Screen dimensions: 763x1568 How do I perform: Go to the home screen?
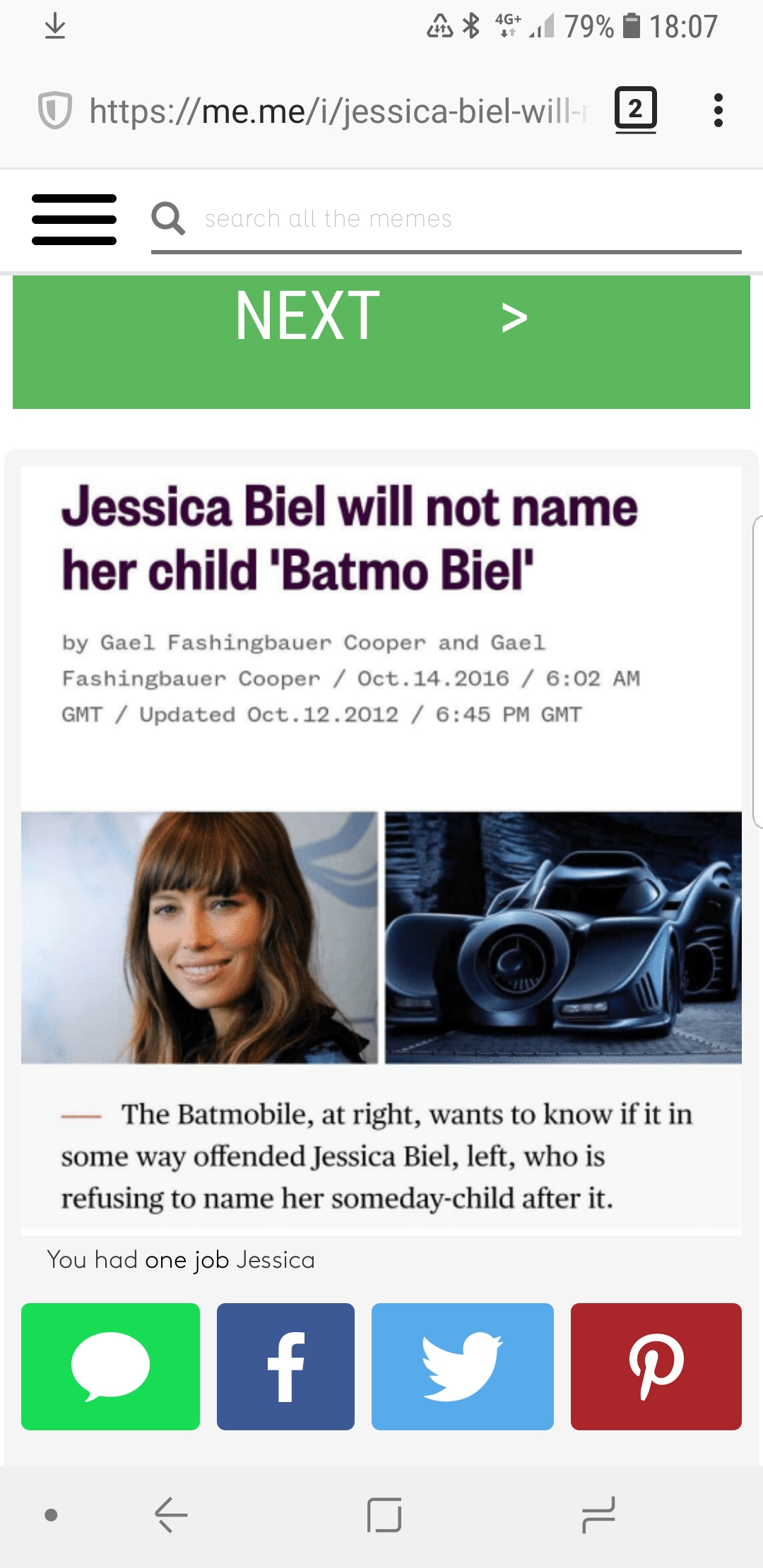[x=384, y=1516]
